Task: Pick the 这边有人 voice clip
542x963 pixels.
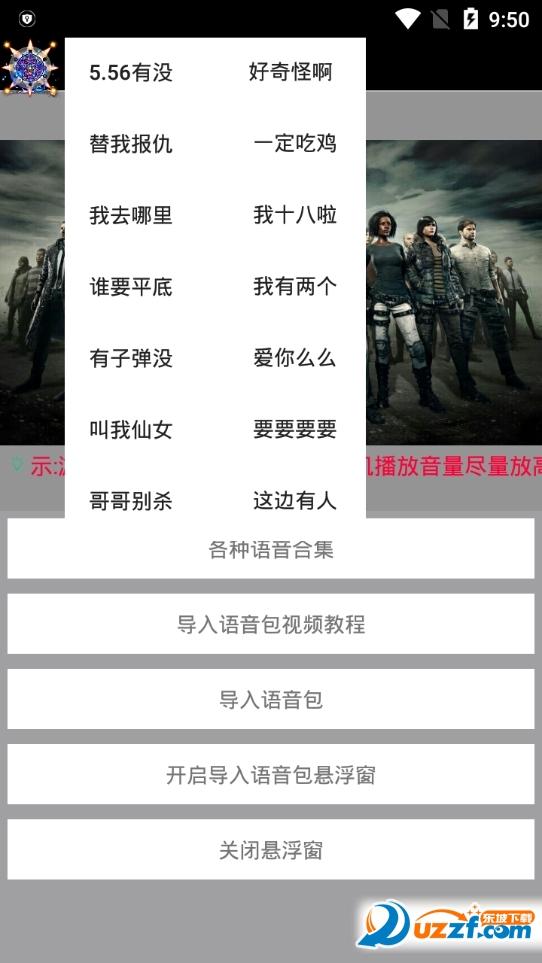Action: click(295, 501)
